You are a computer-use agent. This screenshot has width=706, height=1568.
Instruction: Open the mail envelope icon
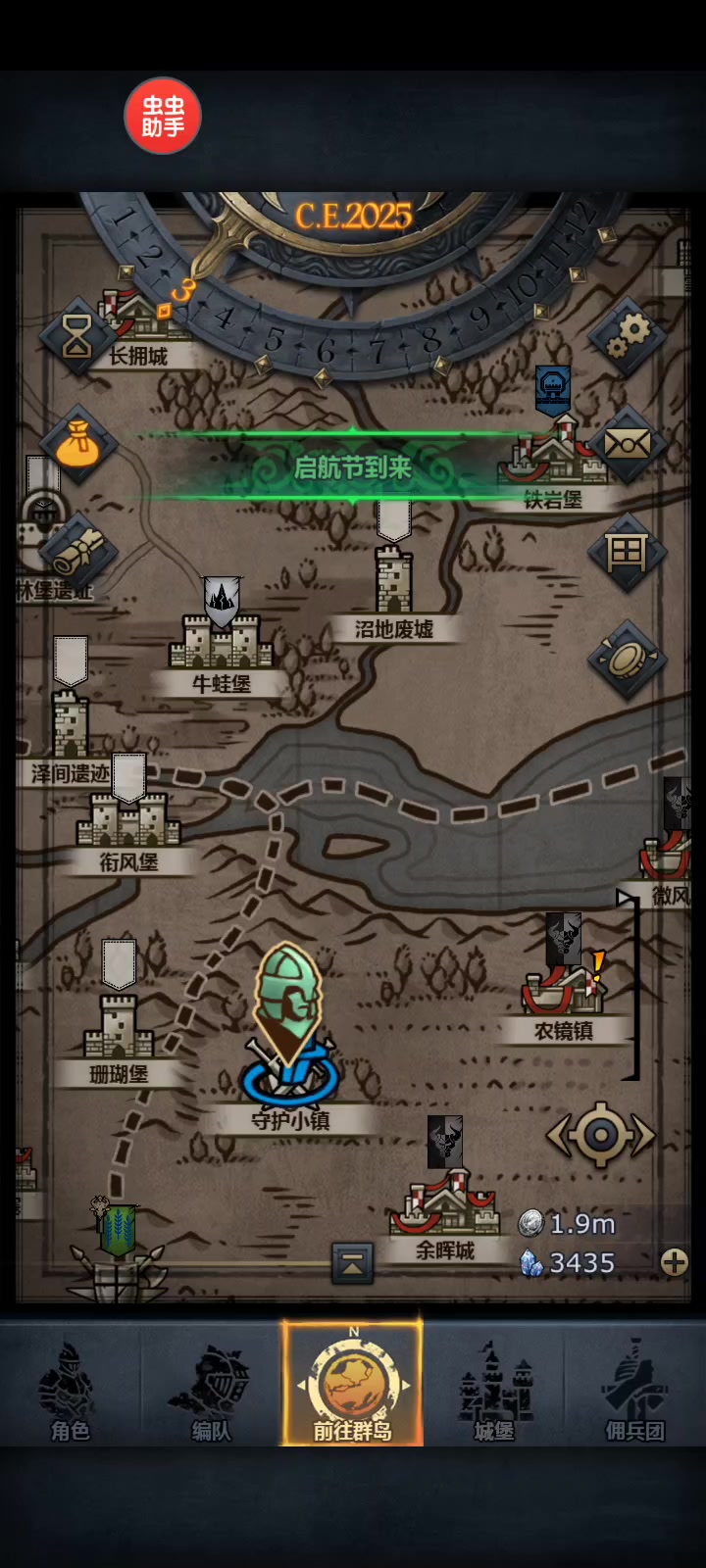[627, 444]
